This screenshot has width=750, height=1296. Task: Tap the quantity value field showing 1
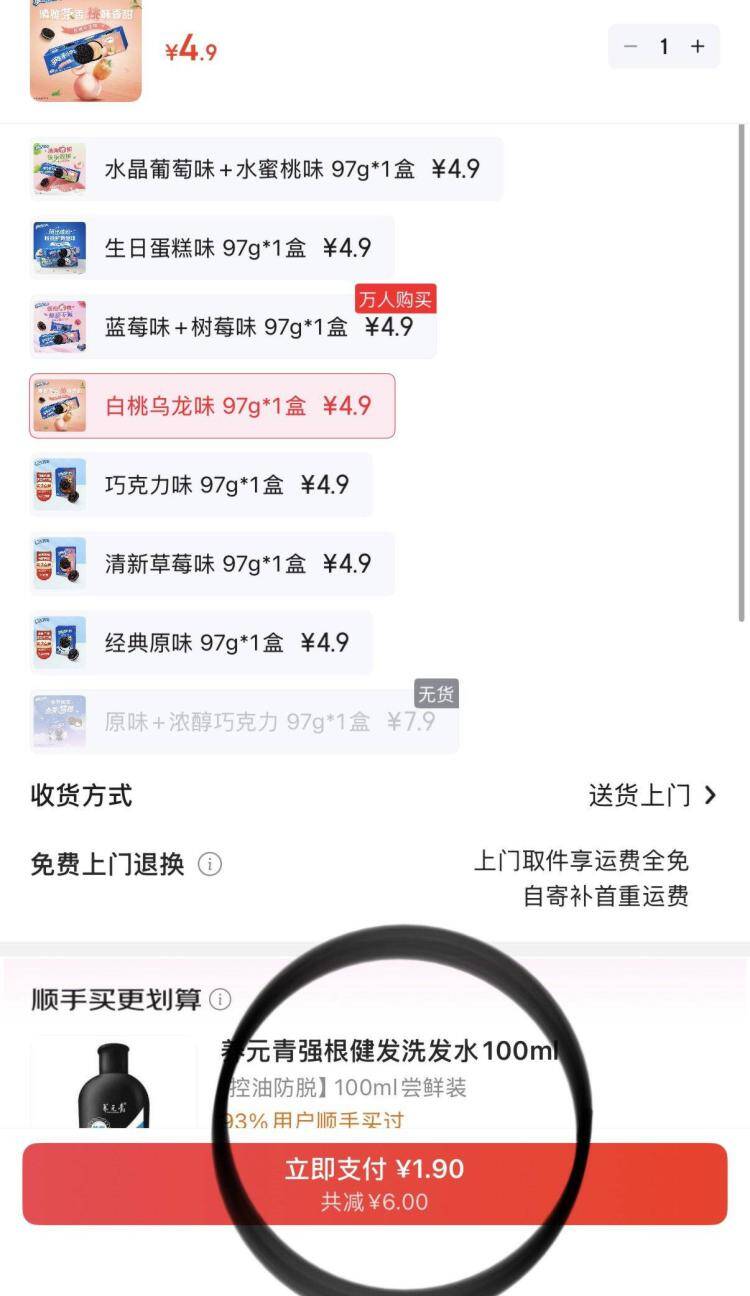(663, 46)
